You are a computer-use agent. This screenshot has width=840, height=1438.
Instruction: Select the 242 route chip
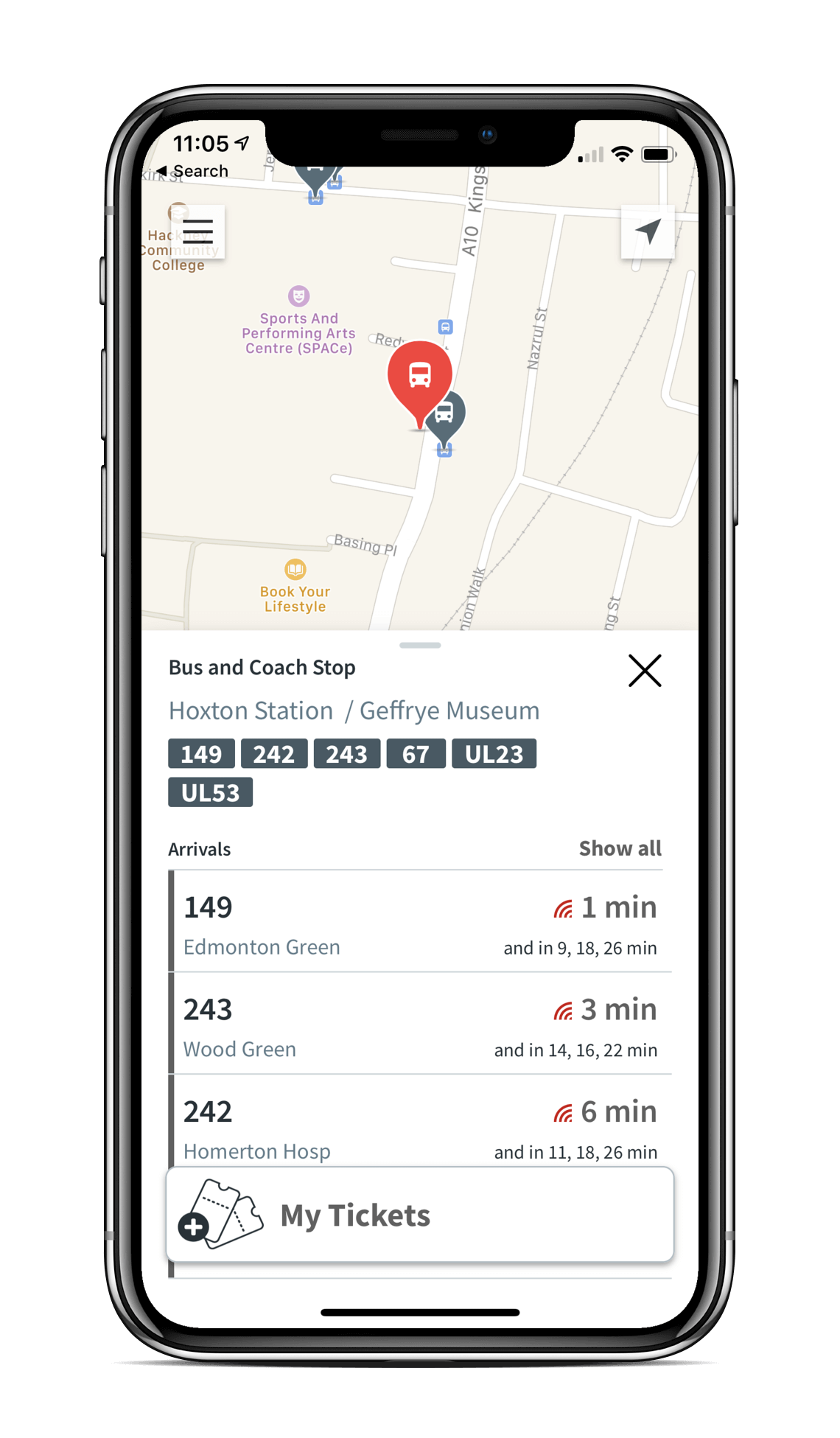[274, 754]
